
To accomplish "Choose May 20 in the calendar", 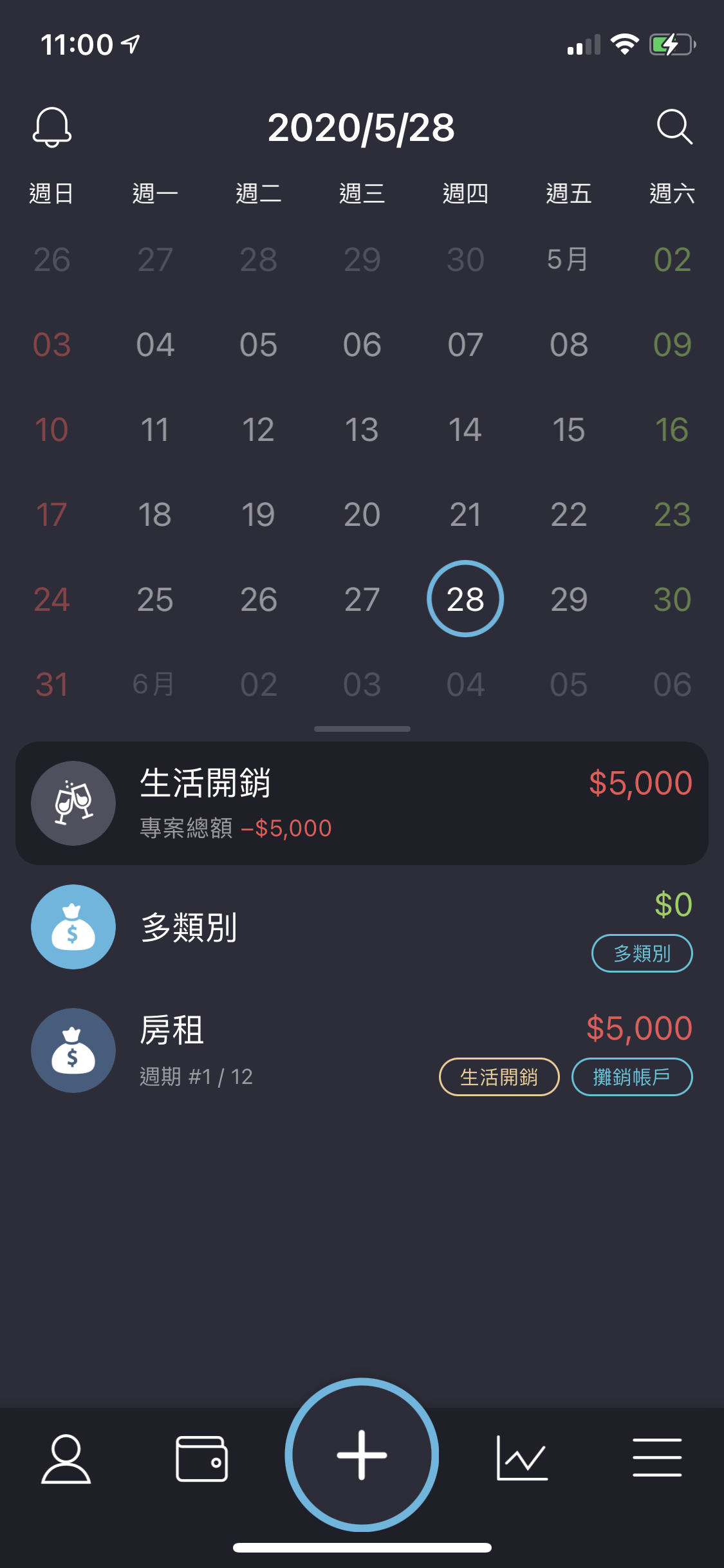I will [x=362, y=515].
